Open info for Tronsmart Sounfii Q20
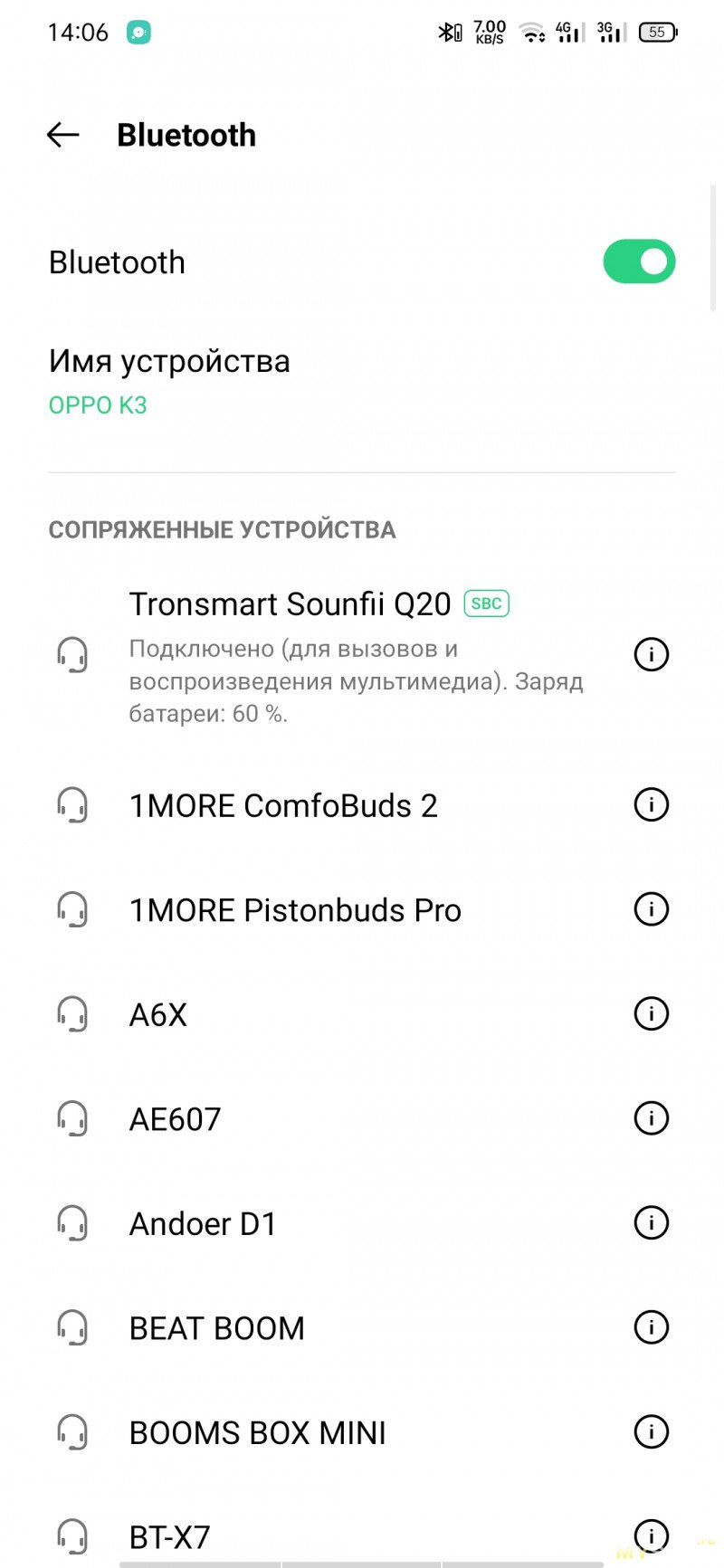 tap(651, 653)
